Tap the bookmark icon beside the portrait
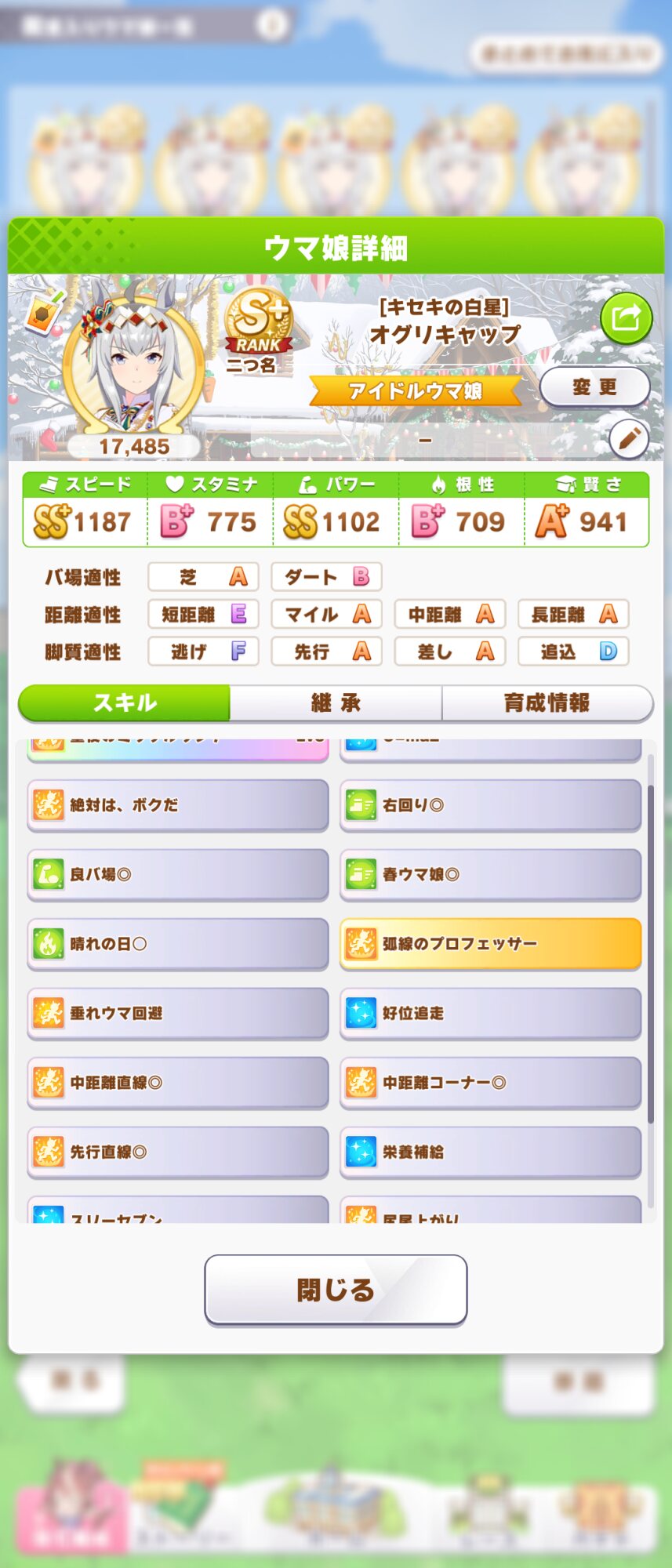Screen dimensions: 672x1568 (x=43, y=312)
